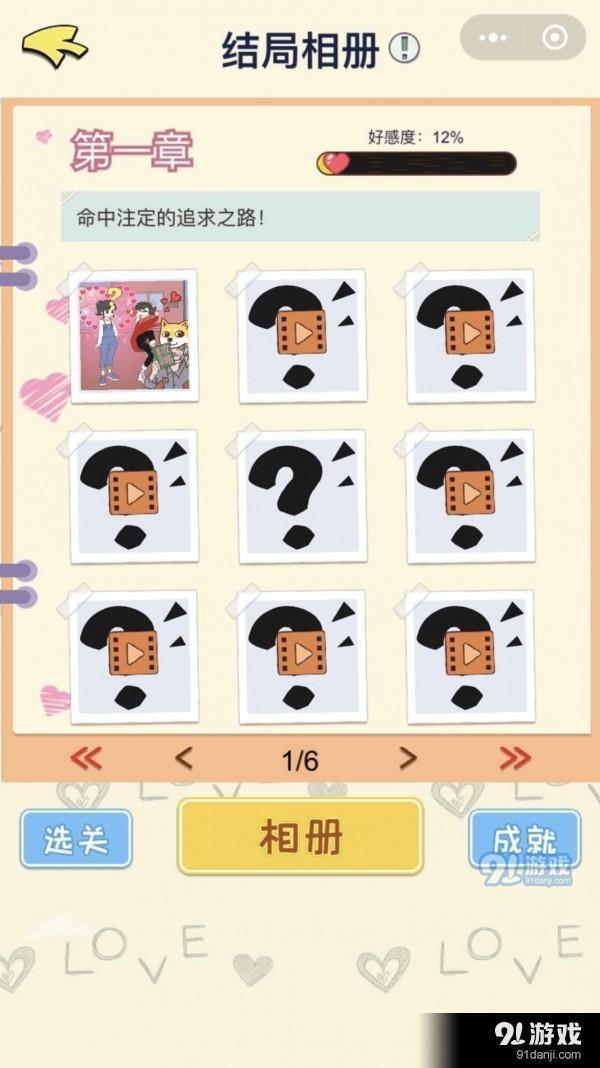The height and width of the screenshot is (1068, 600).
Task: Go back with the yellow arrow
Action: pyautogui.click(x=54, y=46)
